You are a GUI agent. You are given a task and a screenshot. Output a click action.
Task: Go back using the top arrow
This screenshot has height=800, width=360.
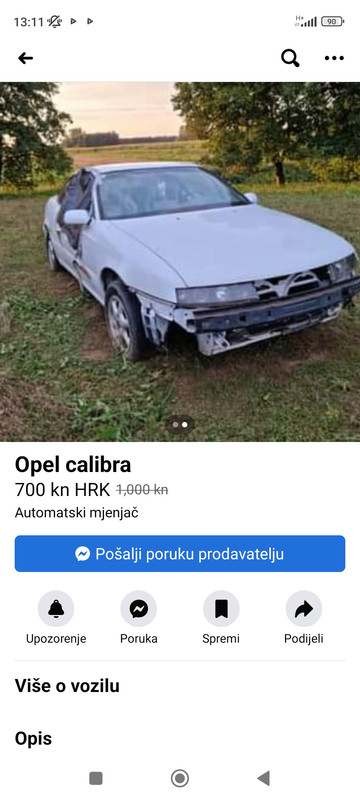tap(25, 58)
